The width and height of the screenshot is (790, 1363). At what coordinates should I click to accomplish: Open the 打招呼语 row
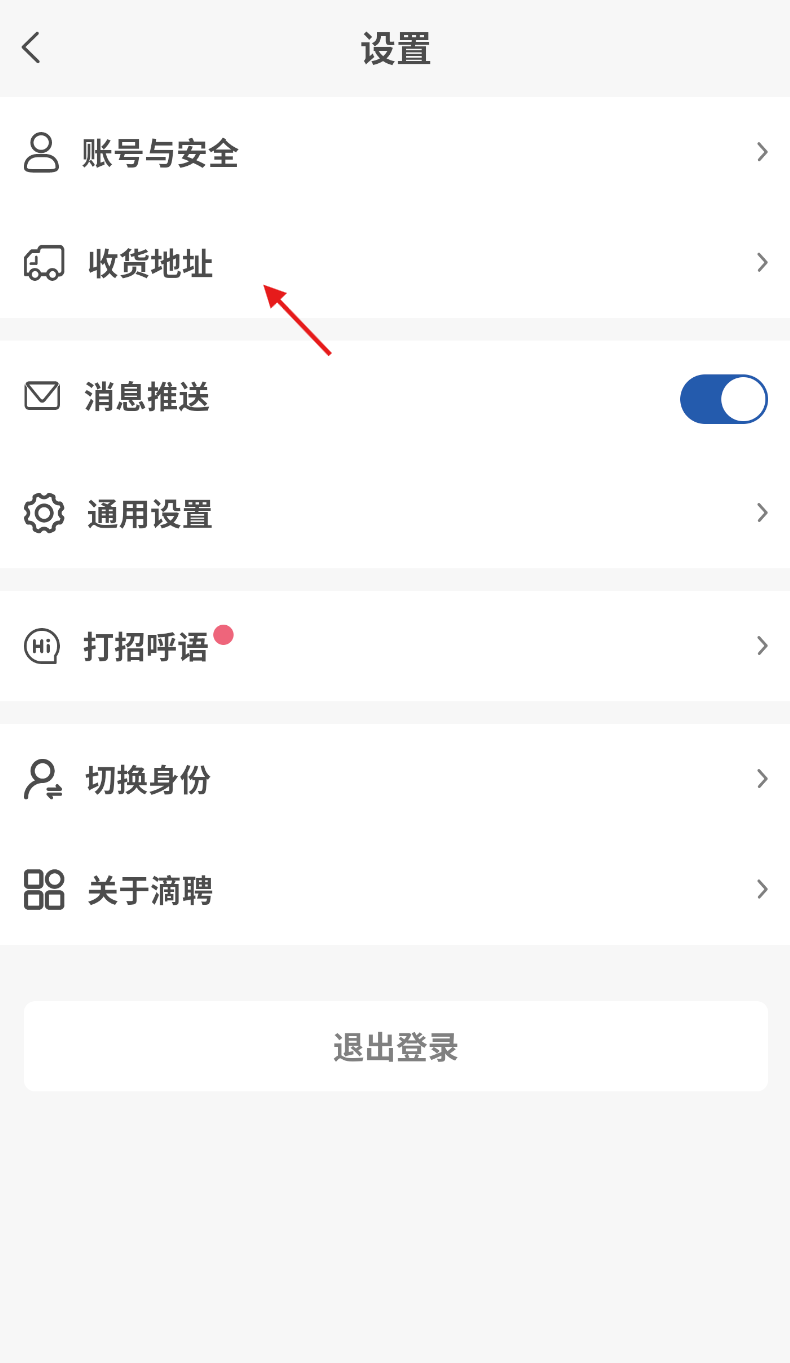tap(395, 646)
